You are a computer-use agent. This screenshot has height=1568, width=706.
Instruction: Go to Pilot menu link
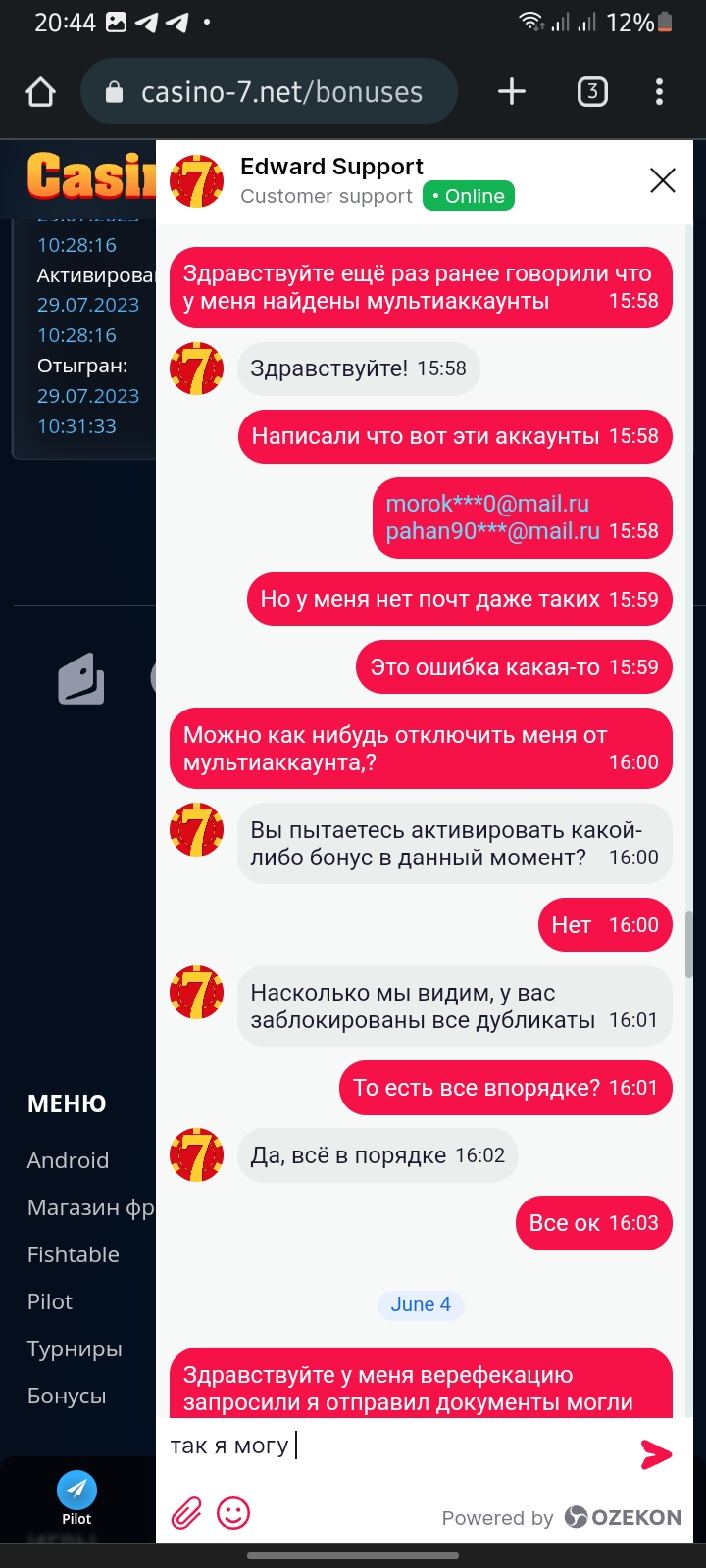click(x=50, y=1301)
